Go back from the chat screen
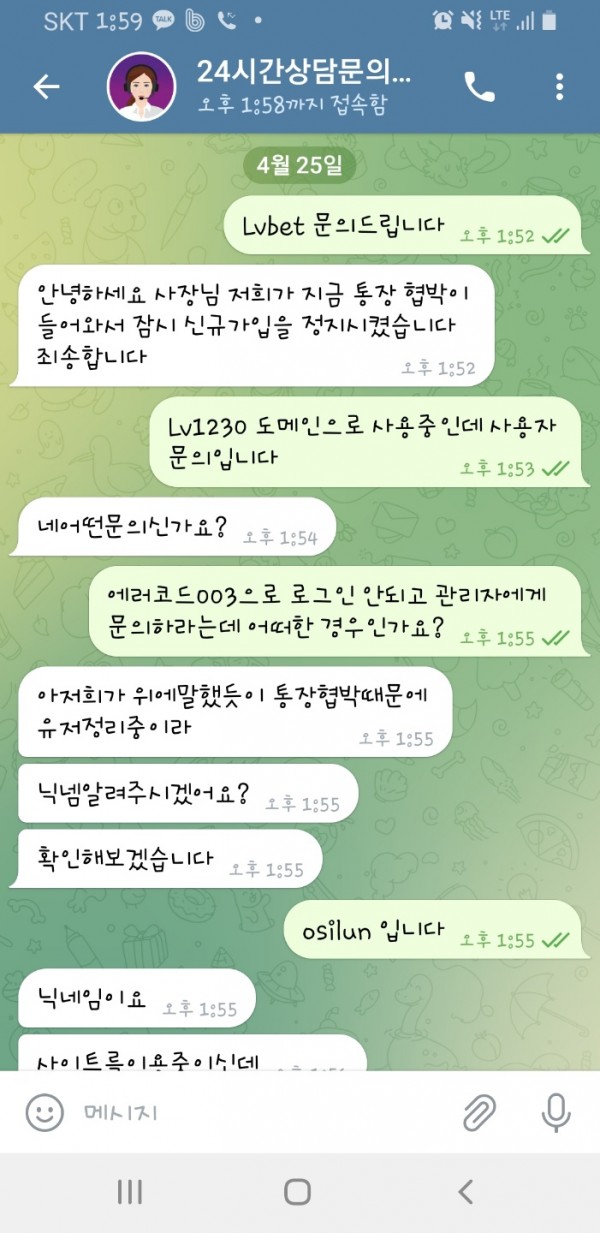Viewport: 600px width, 1233px height. pyautogui.click(x=47, y=87)
